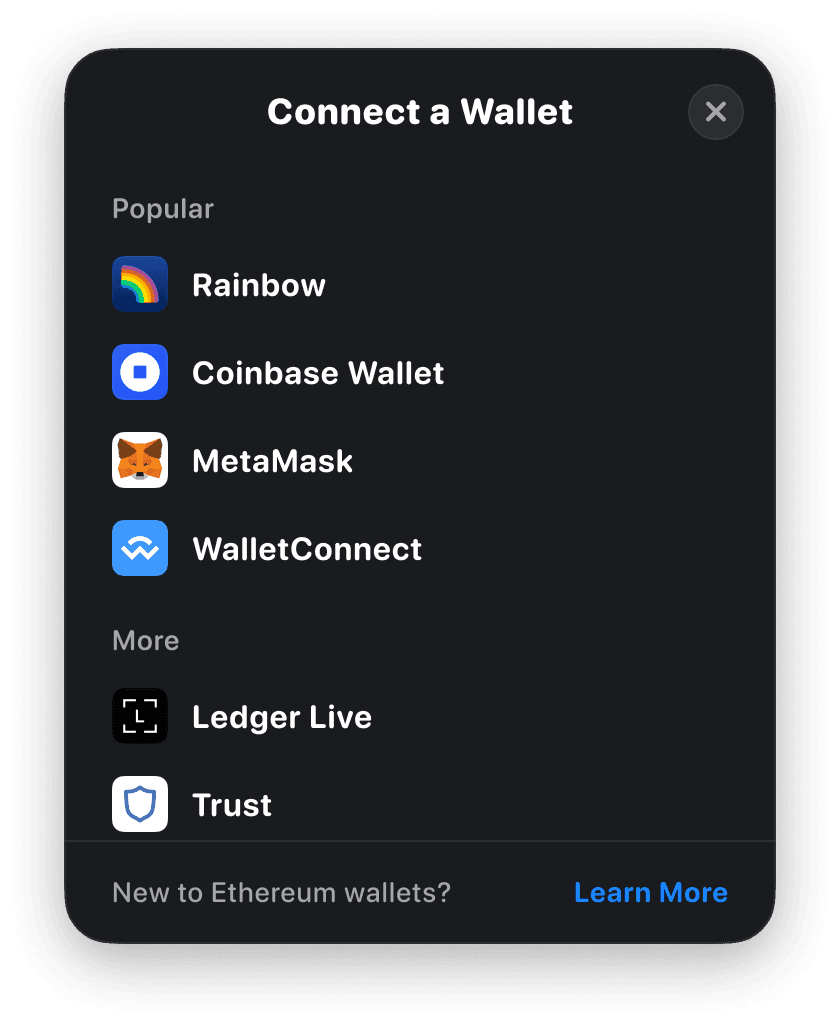
Task: Open the Learn More link
Action: 650,892
